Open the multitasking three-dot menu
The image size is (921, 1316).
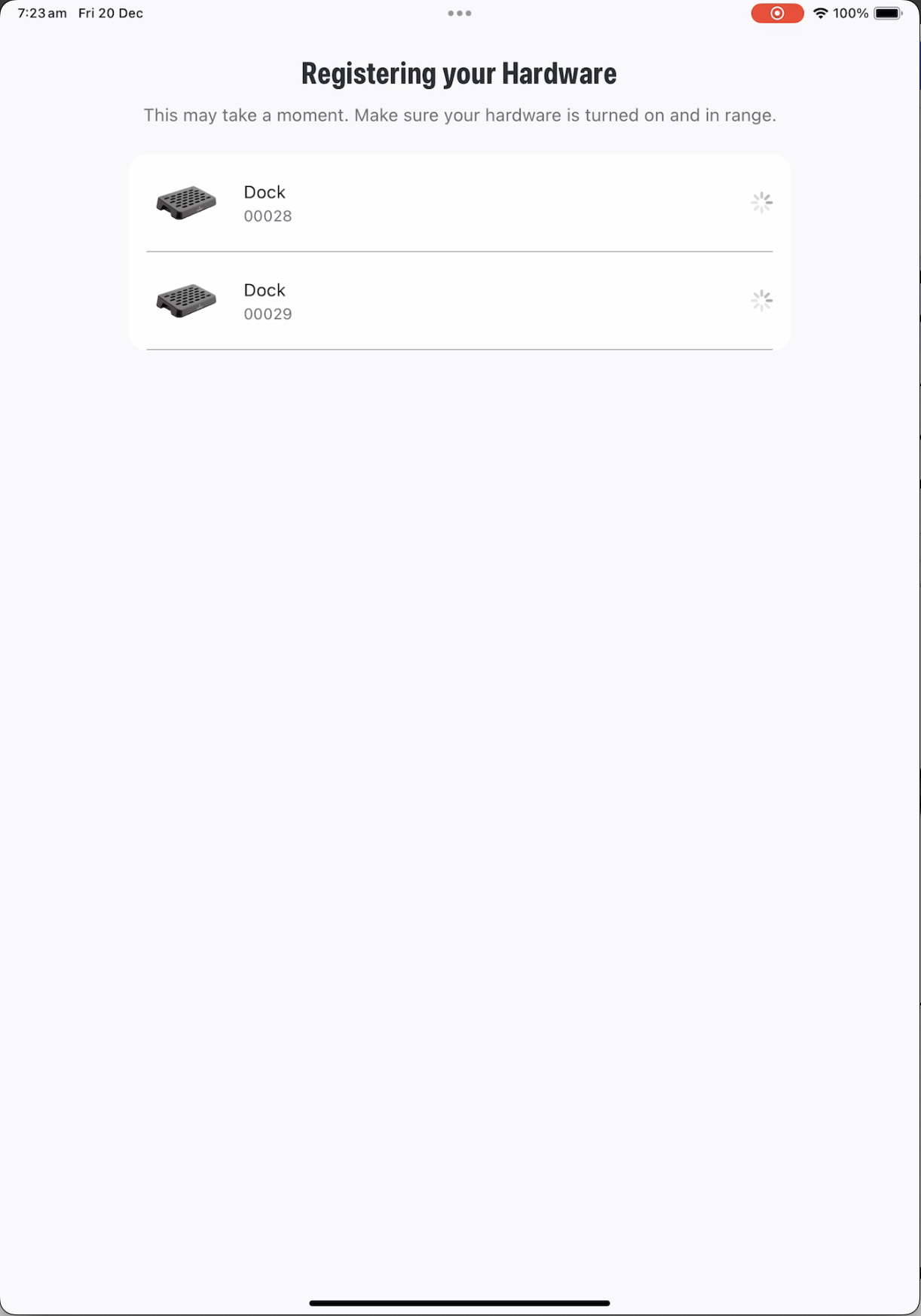coord(459,13)
